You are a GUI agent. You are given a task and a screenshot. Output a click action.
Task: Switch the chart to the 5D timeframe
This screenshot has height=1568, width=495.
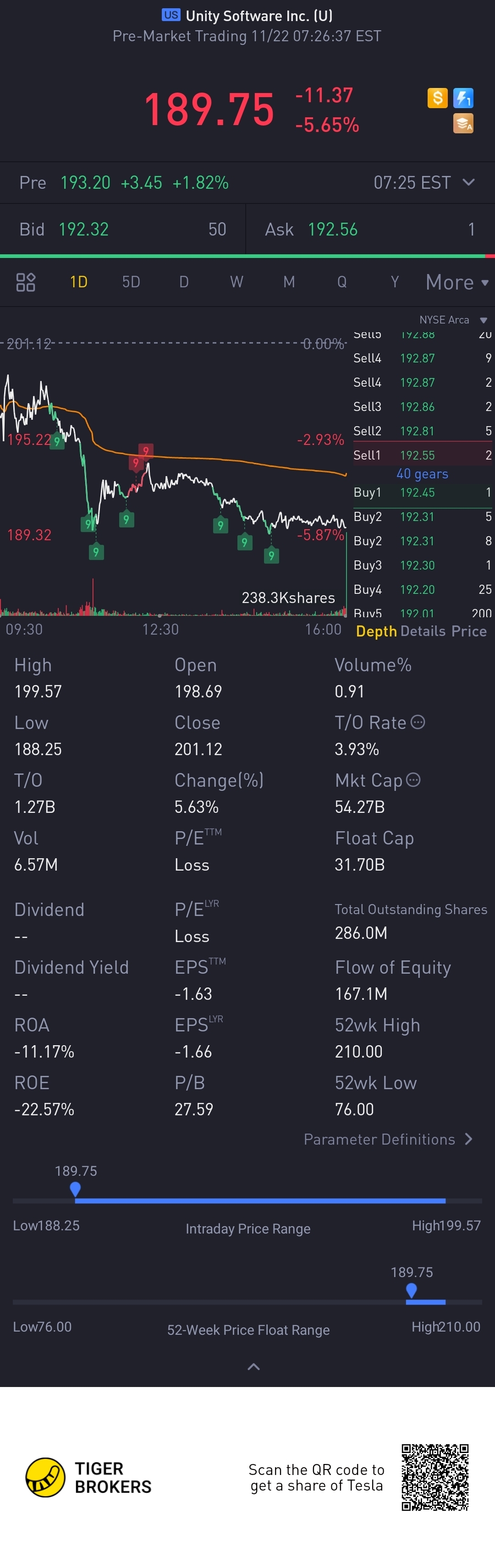131,282
